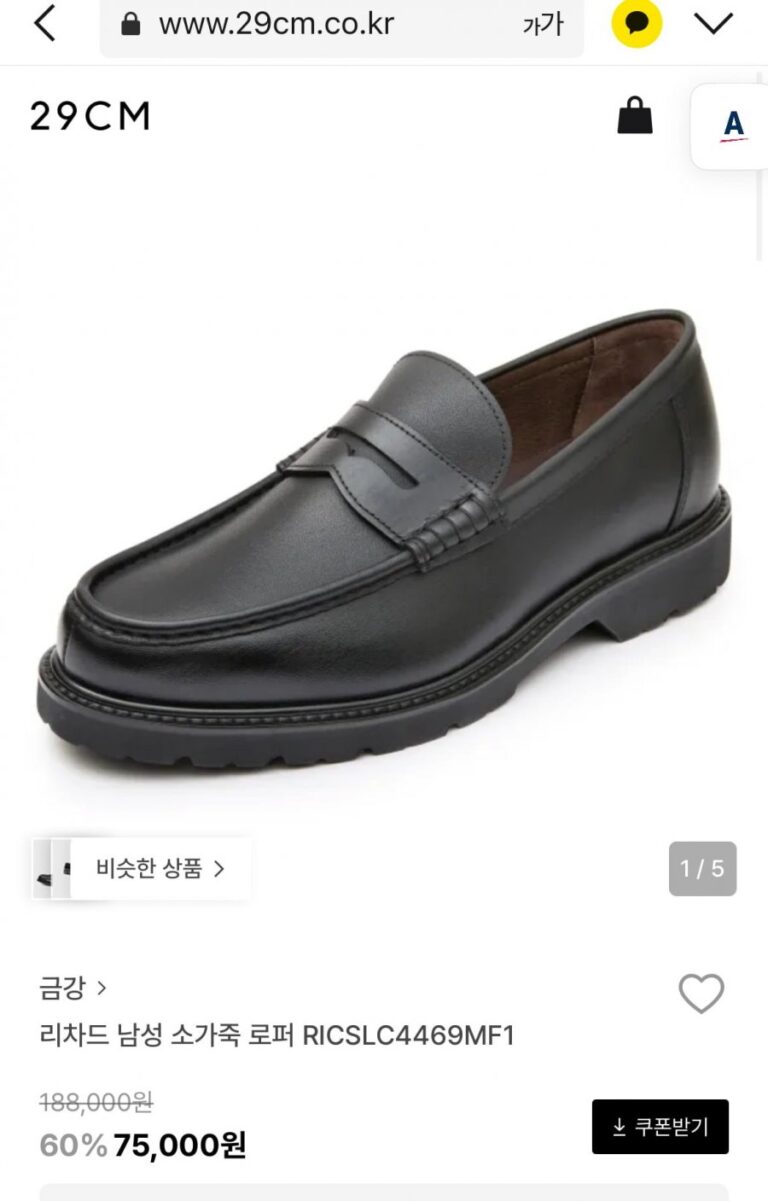Viewport: 768px width, 1201px height.
Task: Open the shopping bag cart
Action: tap(635, 116)
